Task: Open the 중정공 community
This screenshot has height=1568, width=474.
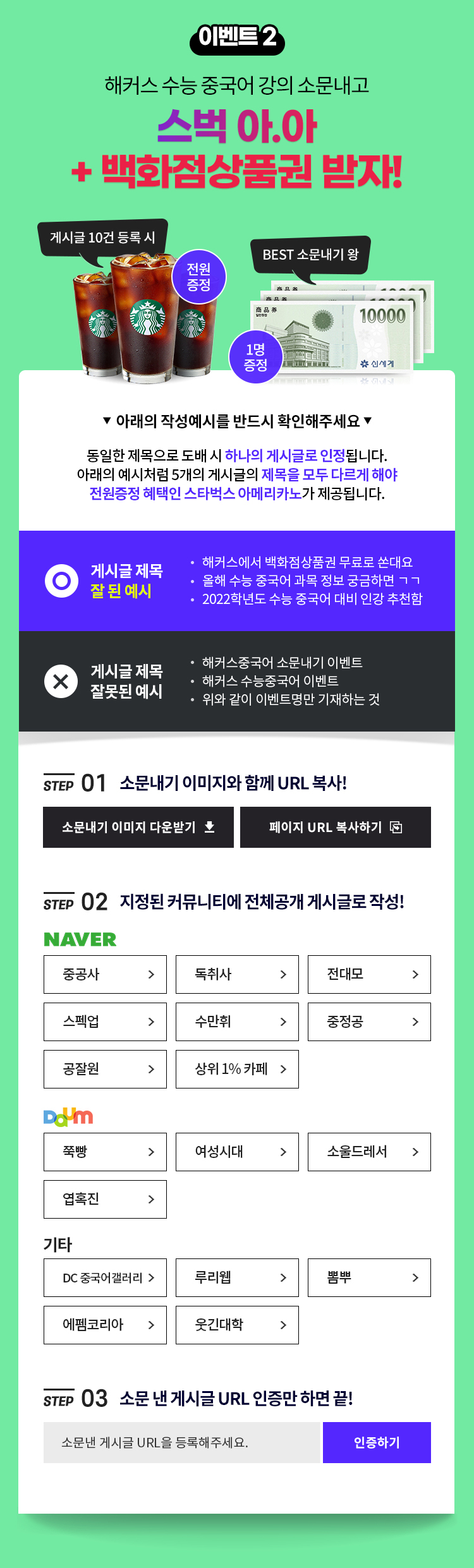Action: pos(369,1022)
